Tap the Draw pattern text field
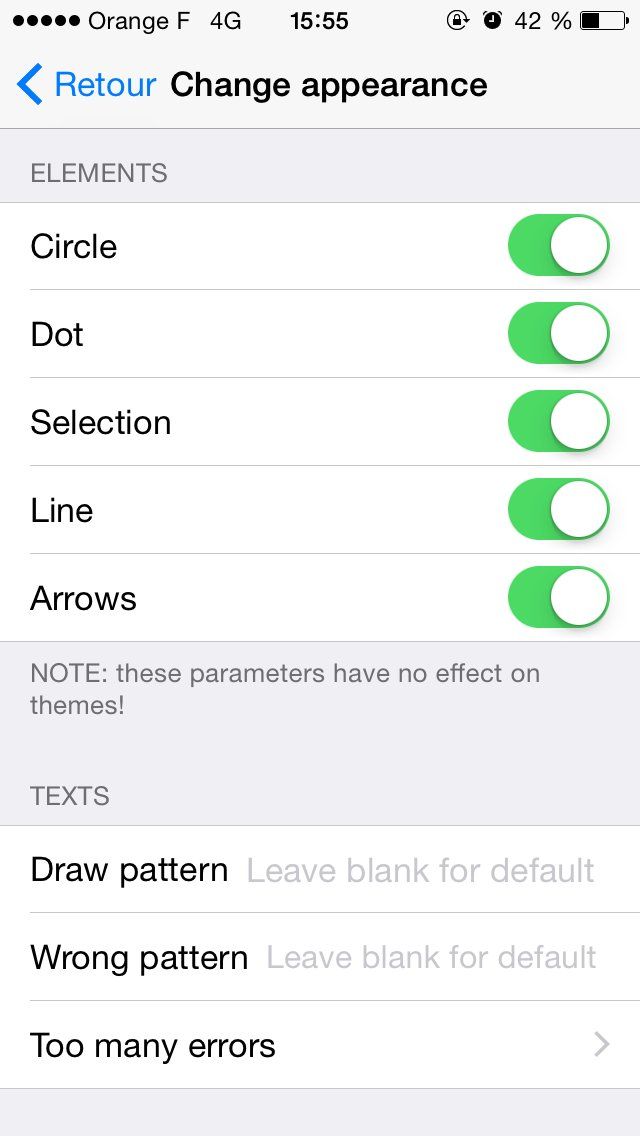 point(420,870)
